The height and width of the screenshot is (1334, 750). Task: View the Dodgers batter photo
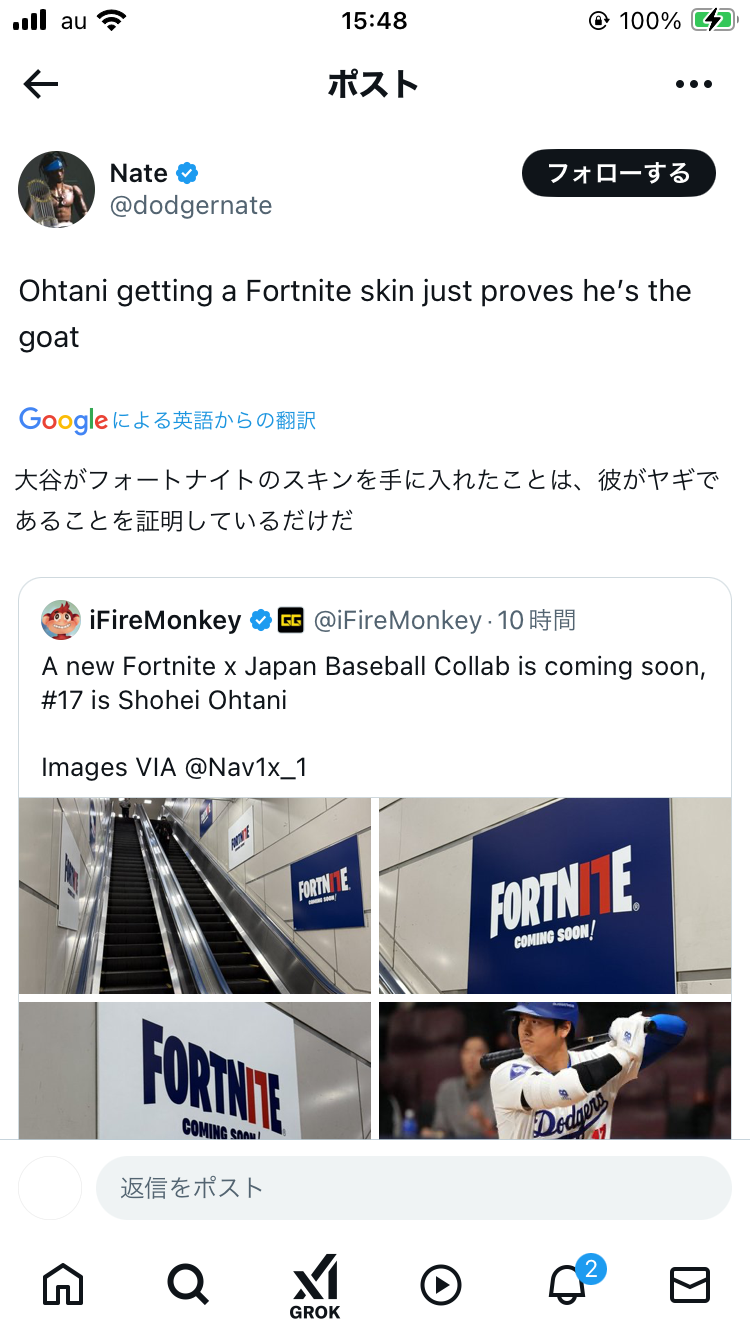pos(555,1070)
